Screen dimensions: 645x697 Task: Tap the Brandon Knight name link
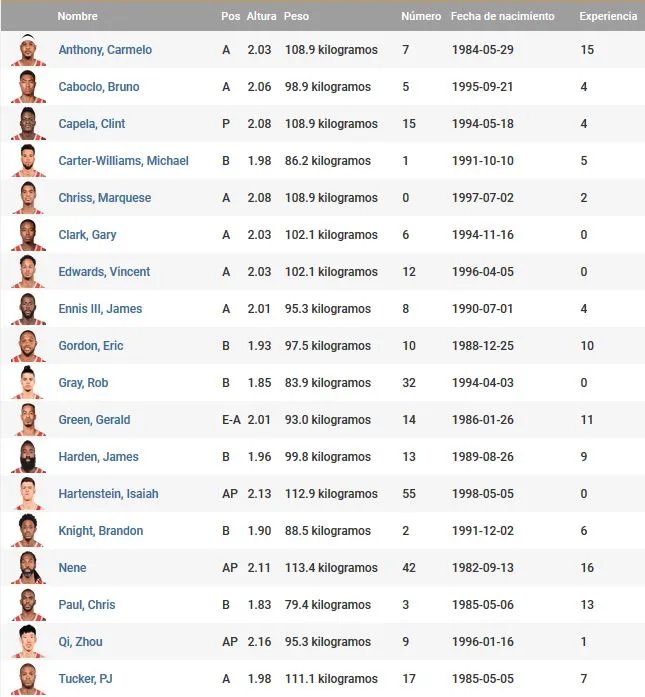coord(101,531)
